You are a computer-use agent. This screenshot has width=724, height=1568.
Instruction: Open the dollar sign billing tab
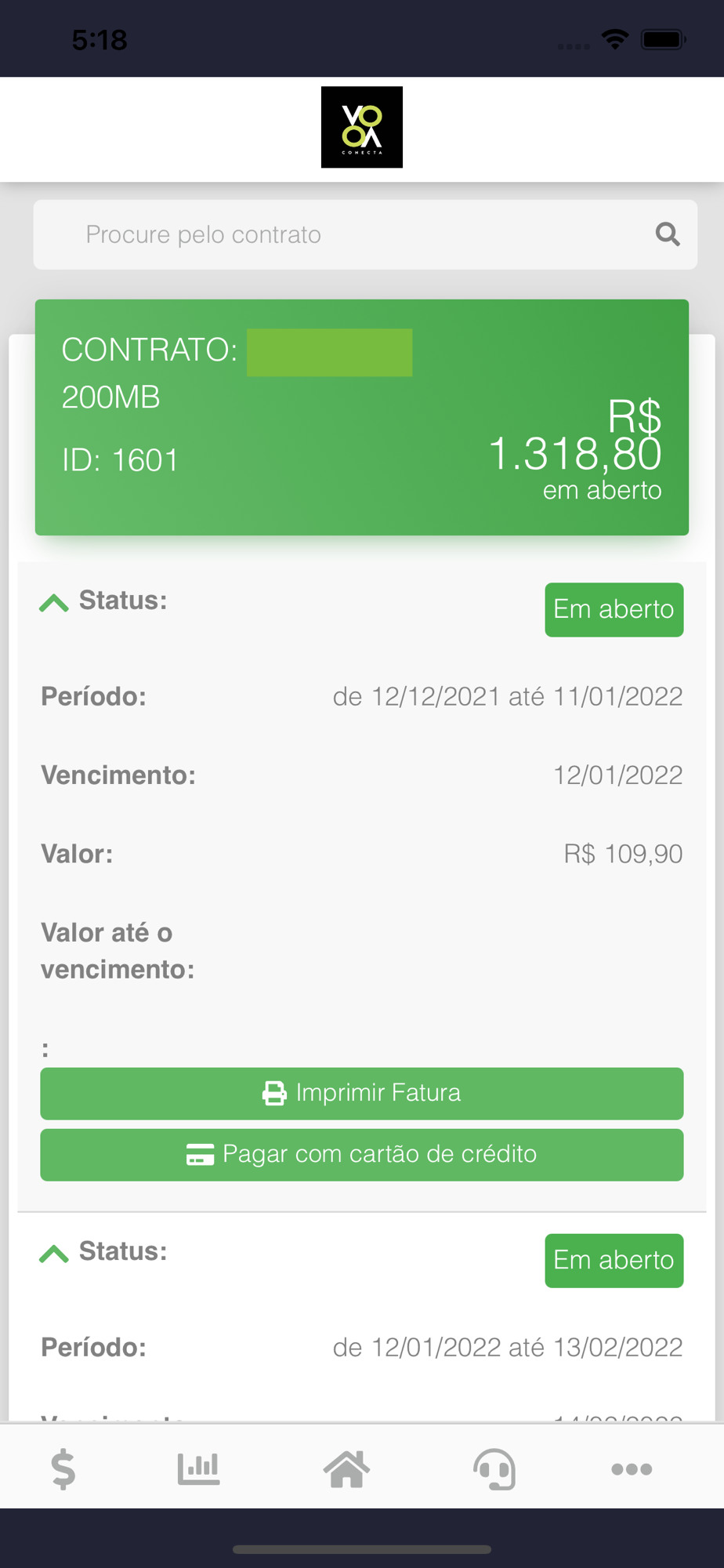(x=63, y=1468)
